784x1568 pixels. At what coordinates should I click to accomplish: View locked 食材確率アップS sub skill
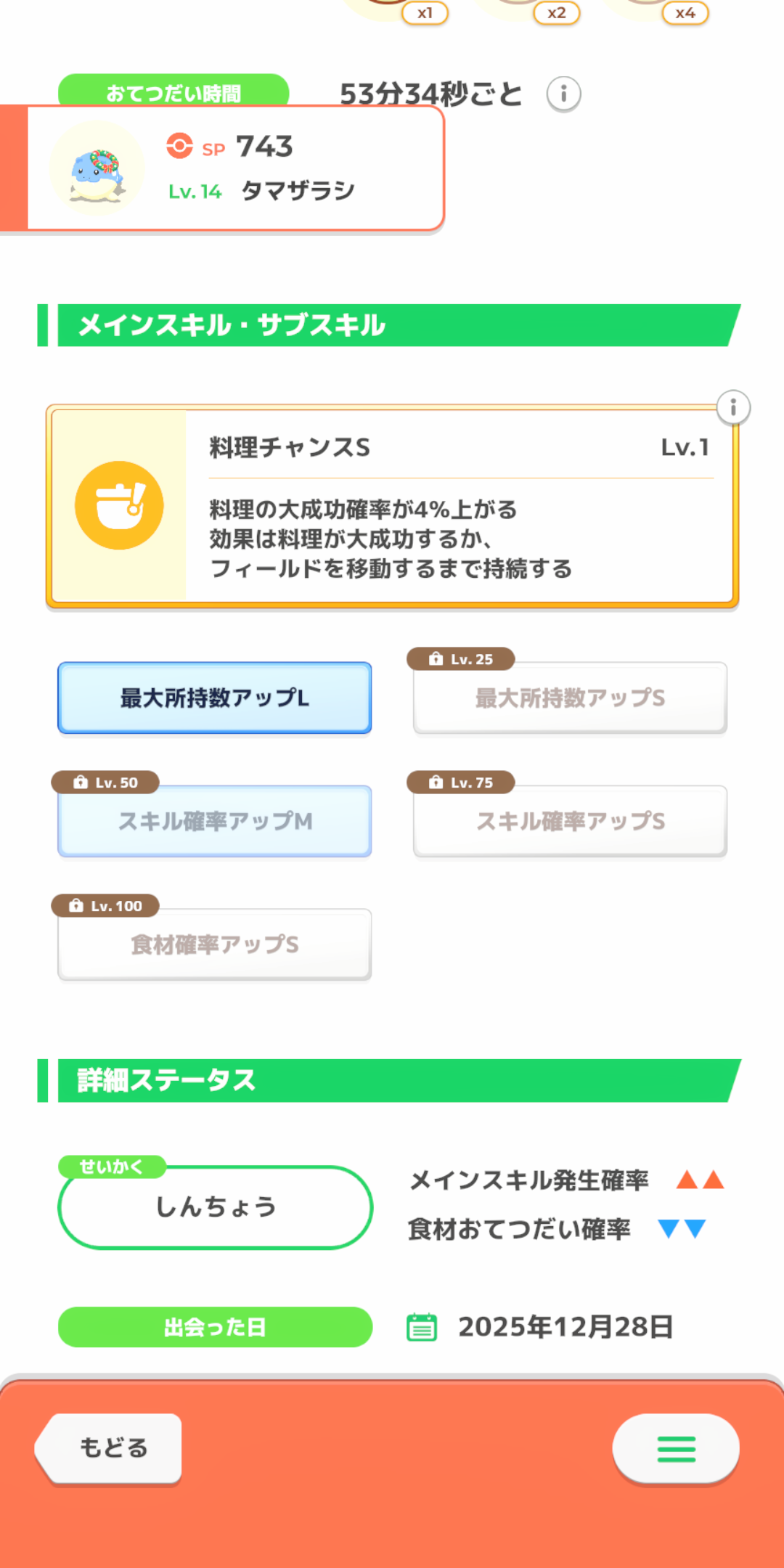215,944
